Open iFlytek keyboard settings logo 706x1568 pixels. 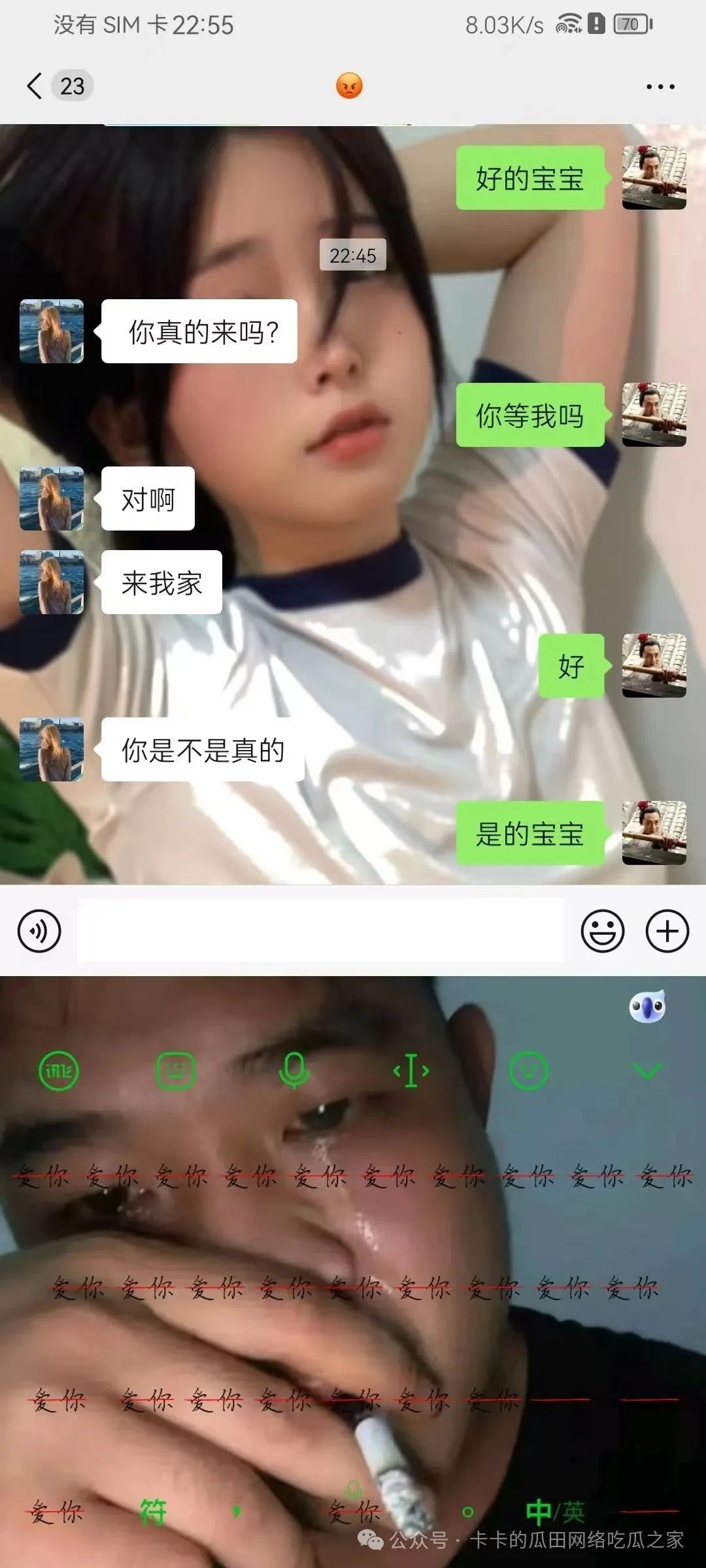click(x=59, y=1071)
